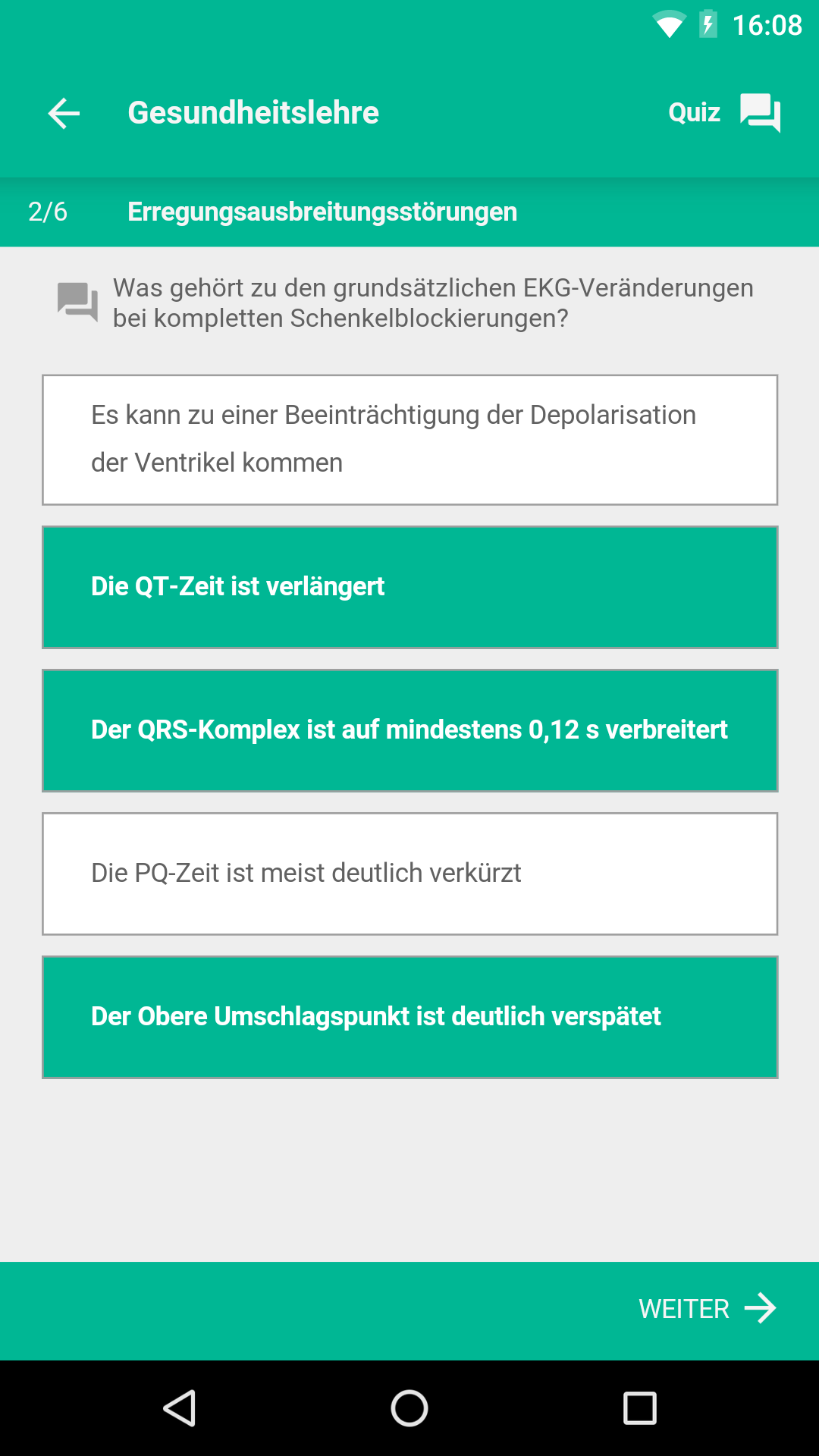Open recent apps from navigation bar
819x1456 pixels.
click(639, 1408)
